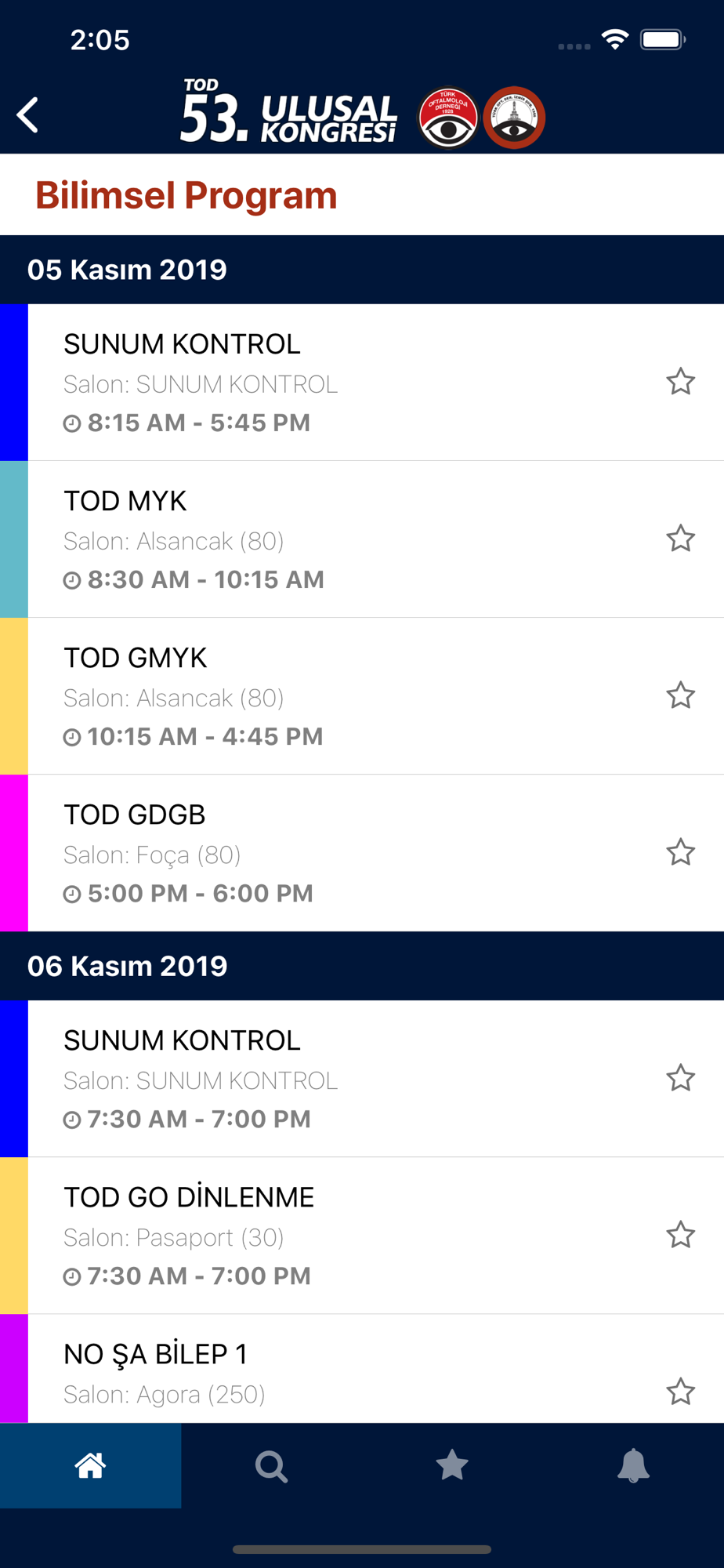The image size is (724, 1568).
Task: Star the TOD GO DİNLENME session
Action: point(680,1235)
